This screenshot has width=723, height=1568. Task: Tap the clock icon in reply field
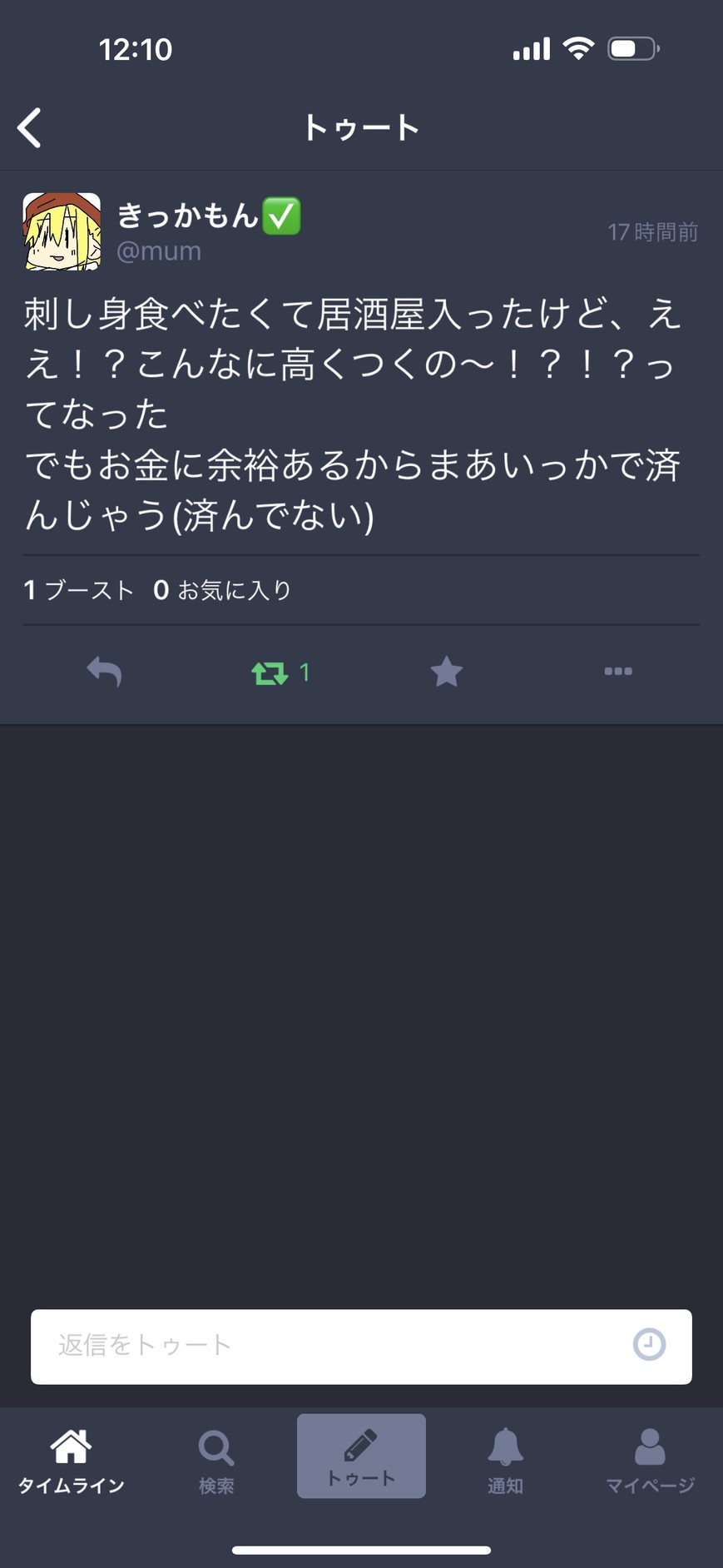click(x=649, y=1345)
